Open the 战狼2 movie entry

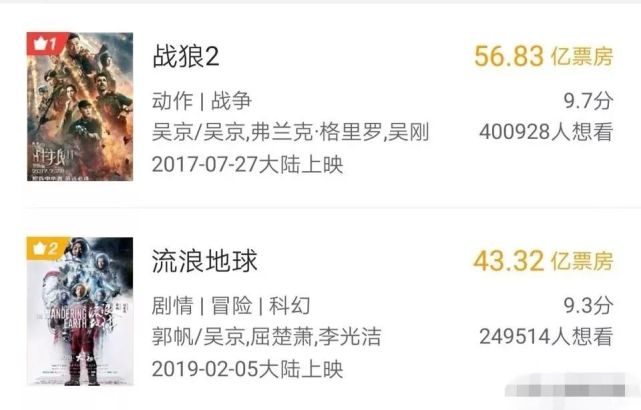[185, 58]
